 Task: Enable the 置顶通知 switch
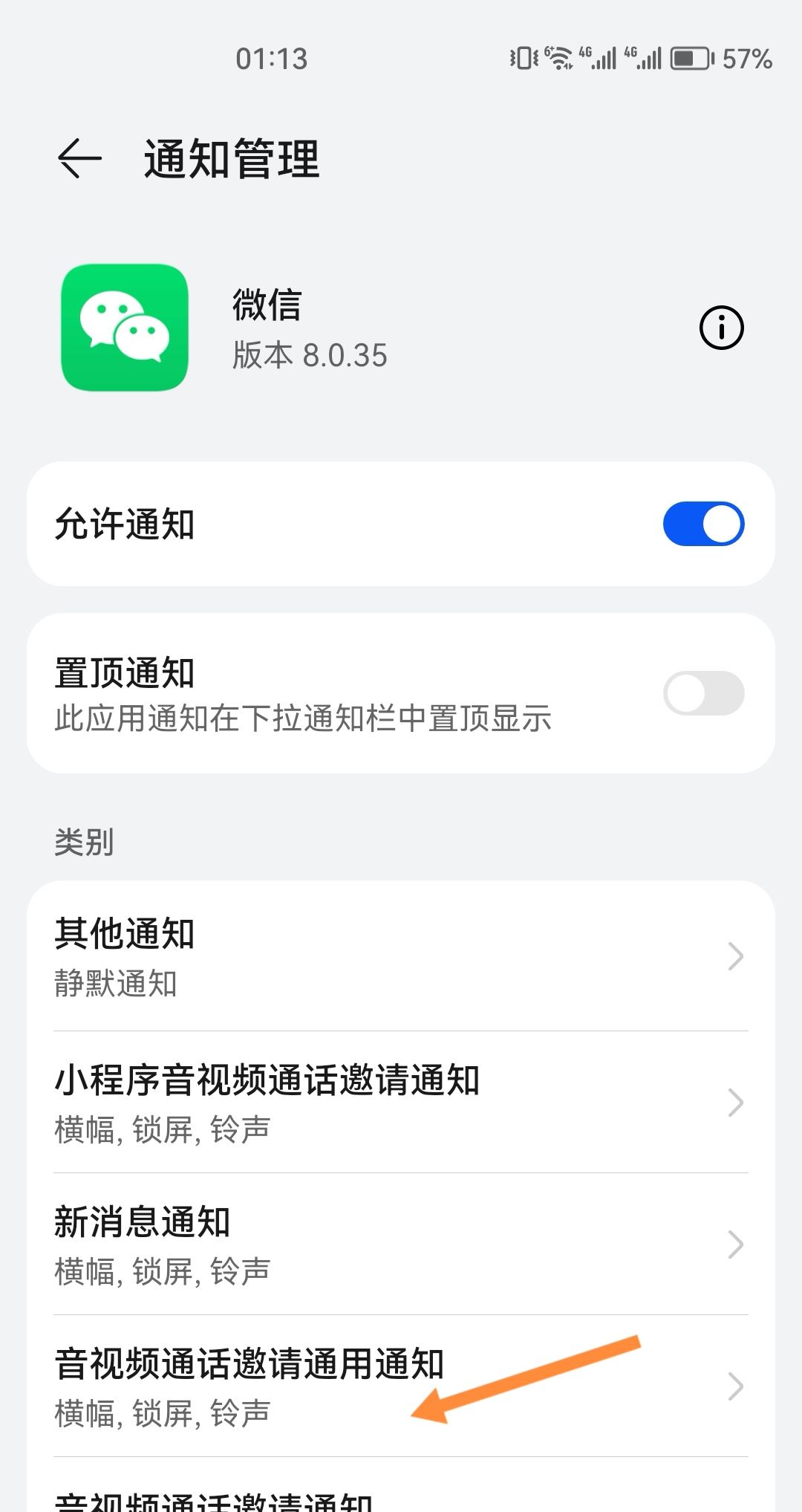tap(704, 692)
